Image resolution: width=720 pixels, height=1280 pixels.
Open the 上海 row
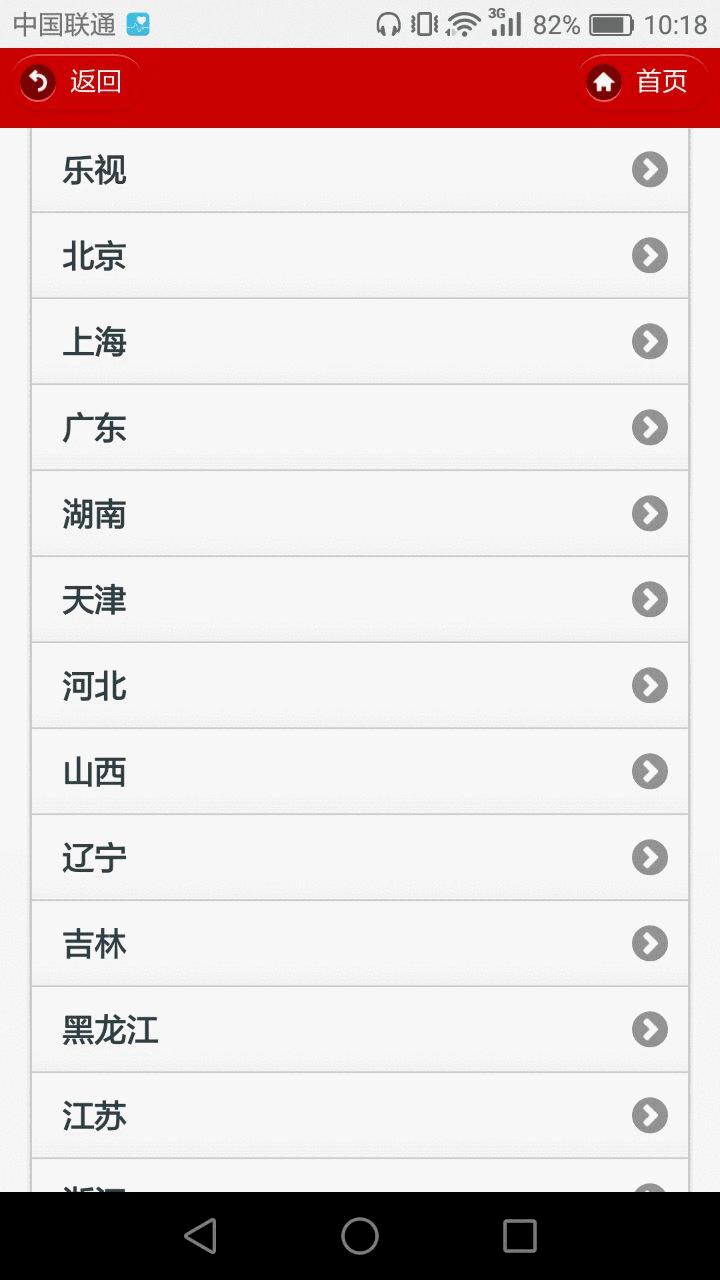coord(360,342)
